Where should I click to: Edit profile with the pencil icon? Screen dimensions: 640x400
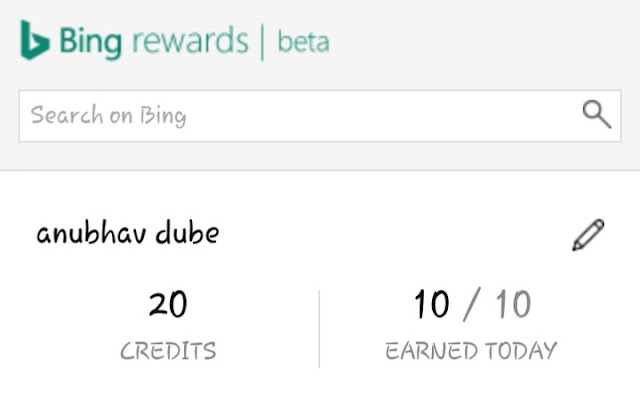point(588,234)
